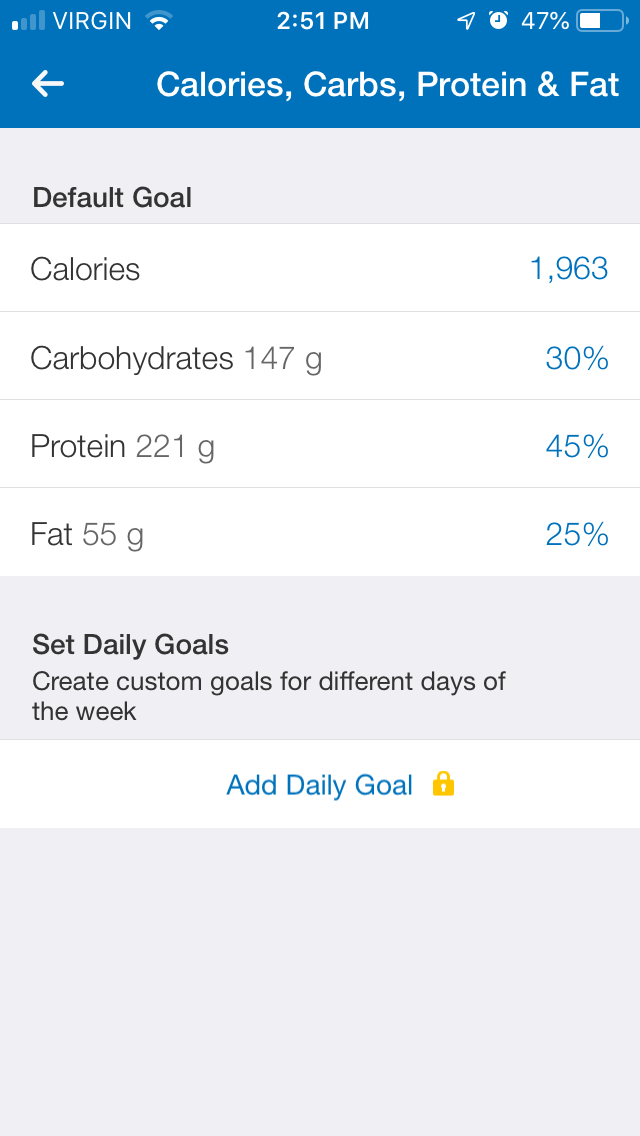
Task: Adjust the Protein 45% goal
Action: 576,445
